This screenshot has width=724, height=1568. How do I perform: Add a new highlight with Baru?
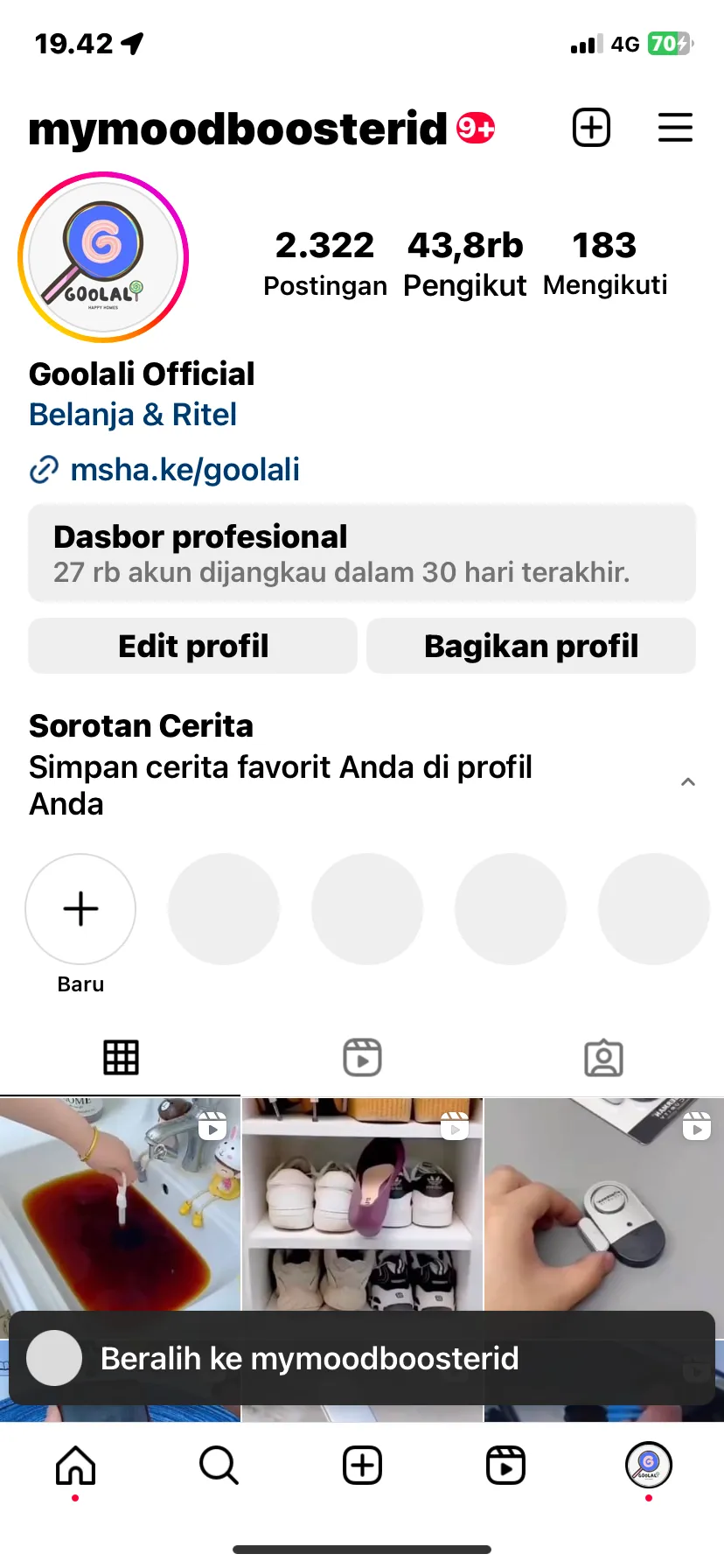[x=80, y=910]
